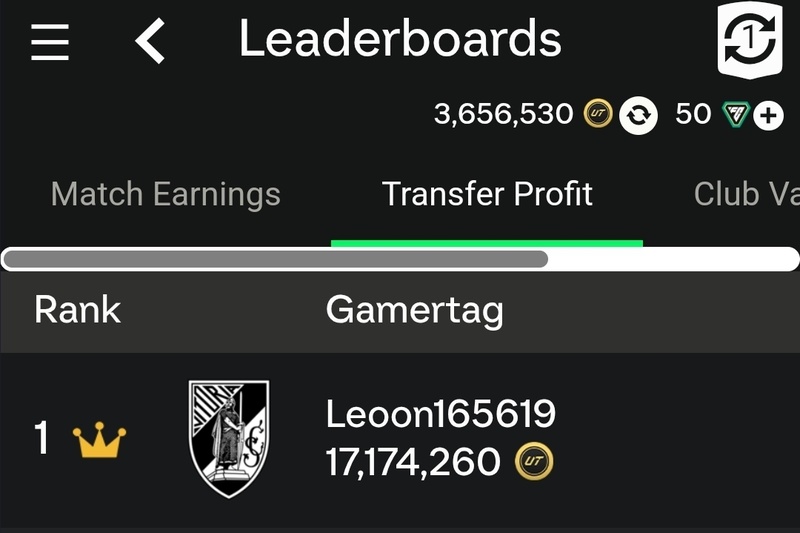The width and height of the screenshot is (800, 533).
Task: Switch to the Club Value tab
Action: (745, 194)
